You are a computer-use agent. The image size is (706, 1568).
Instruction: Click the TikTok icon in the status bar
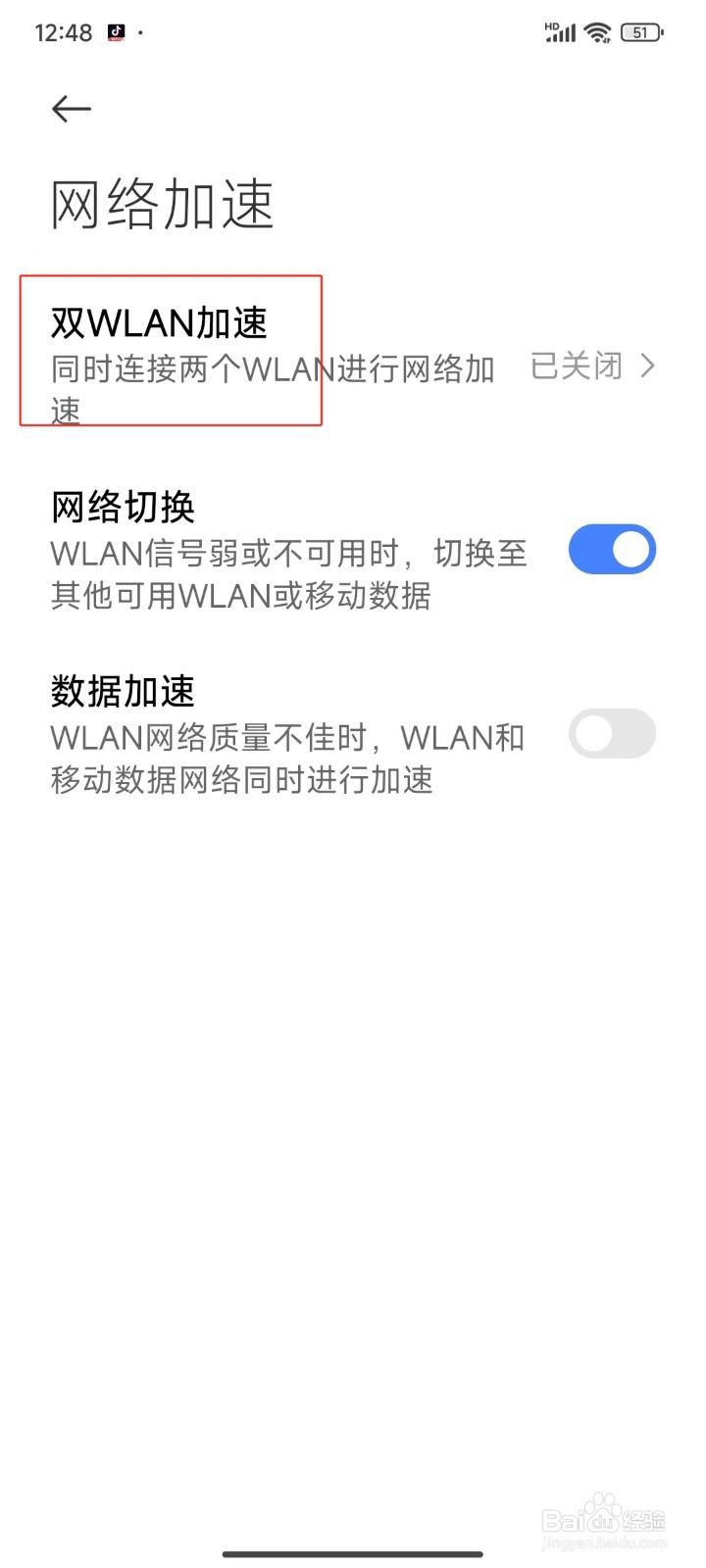click(x=115, y=30)
